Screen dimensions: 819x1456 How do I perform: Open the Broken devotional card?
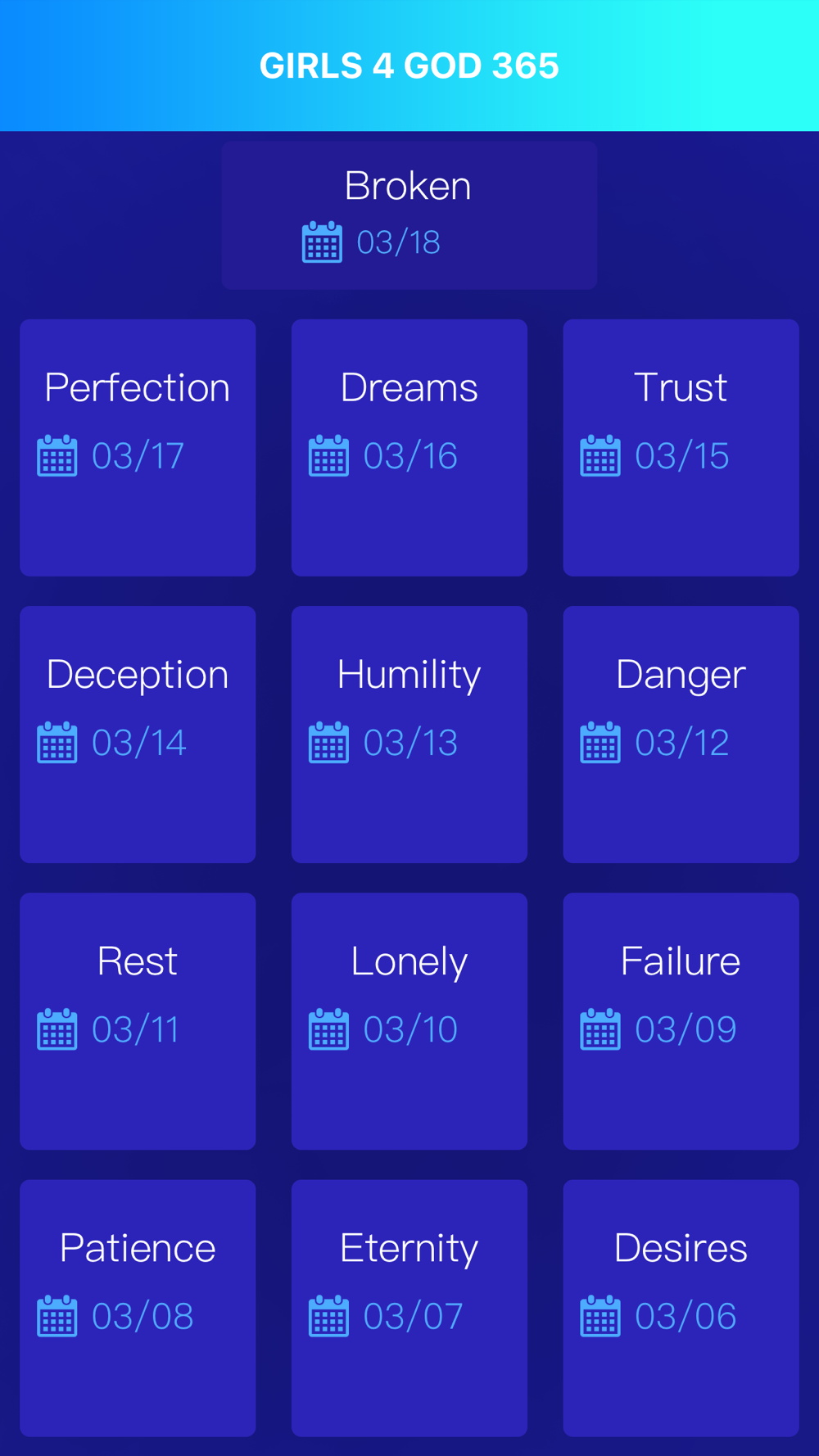409,215
